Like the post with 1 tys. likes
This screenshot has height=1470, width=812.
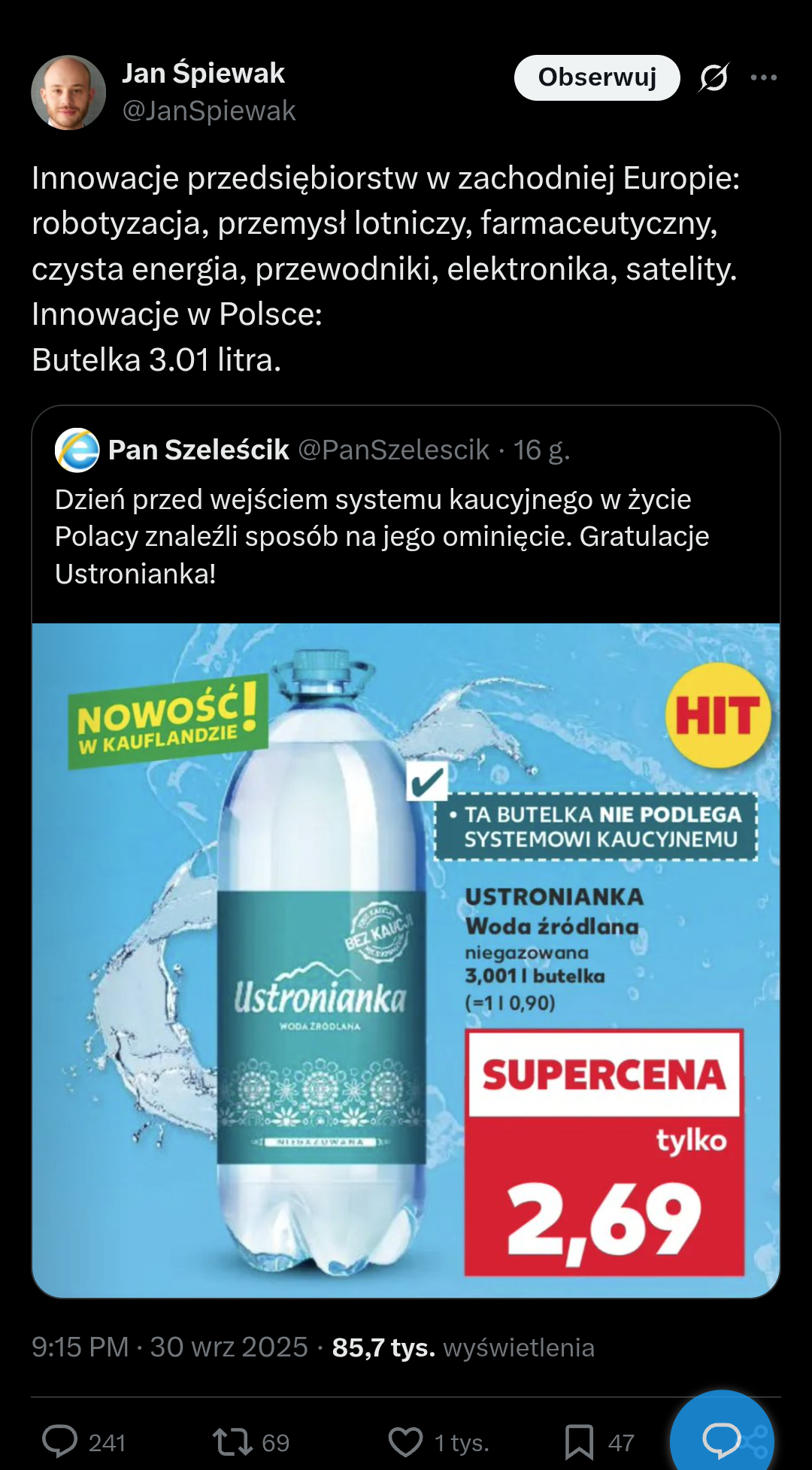tap(405, 1441)
